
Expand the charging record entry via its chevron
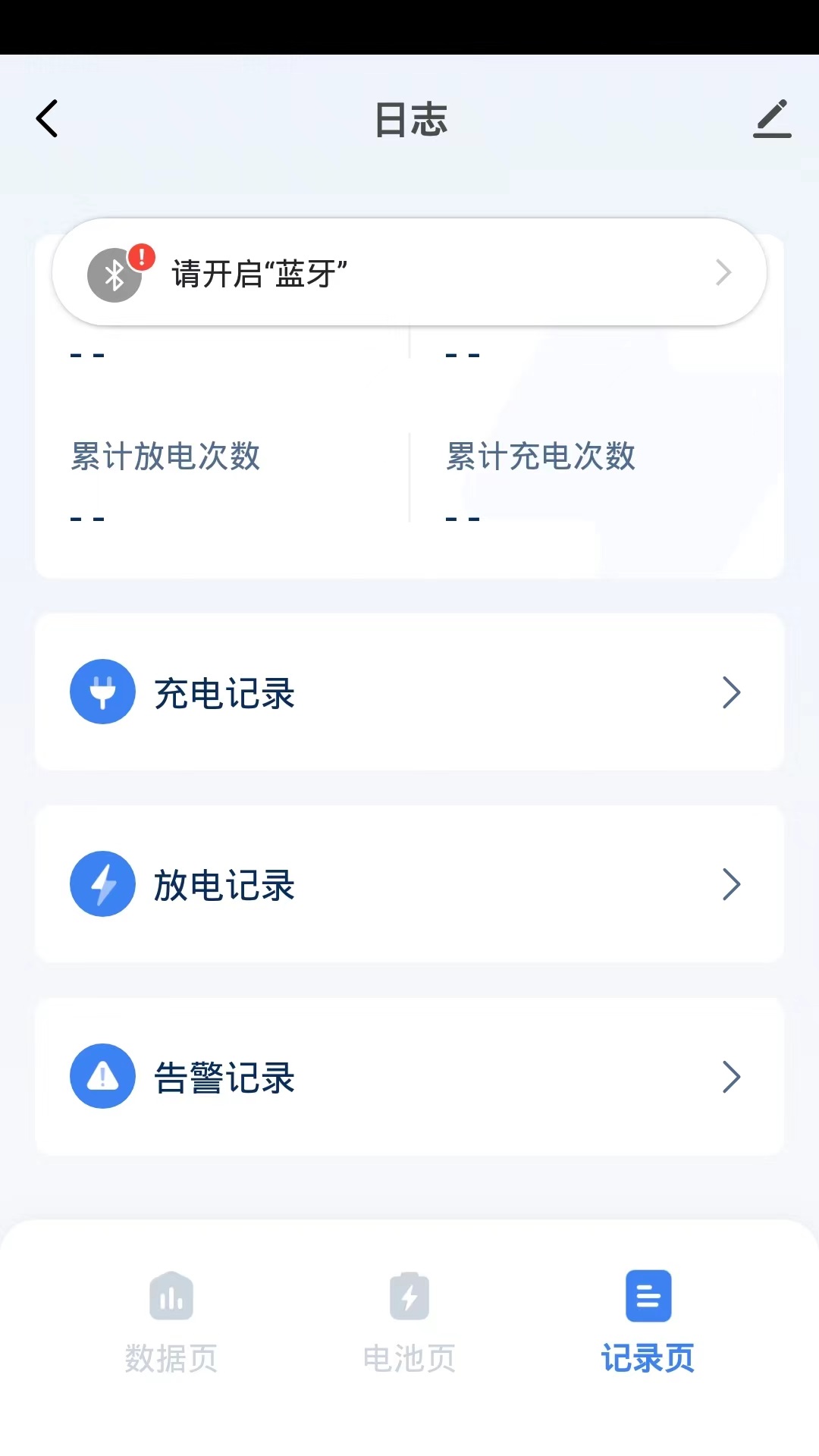click(730, 691)
